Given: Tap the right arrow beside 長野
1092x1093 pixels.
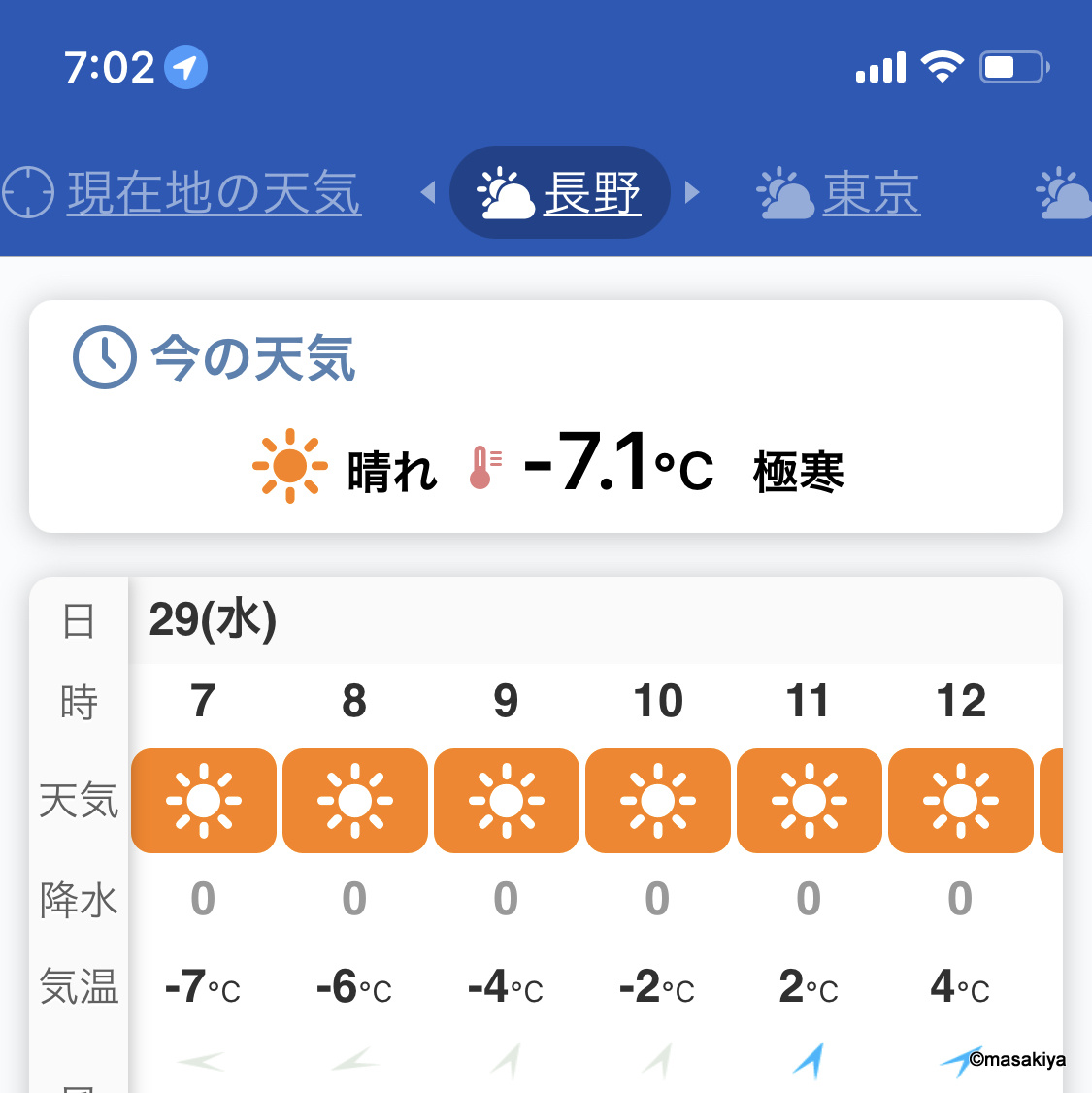Looking at the screenshot, I should 692,193.
